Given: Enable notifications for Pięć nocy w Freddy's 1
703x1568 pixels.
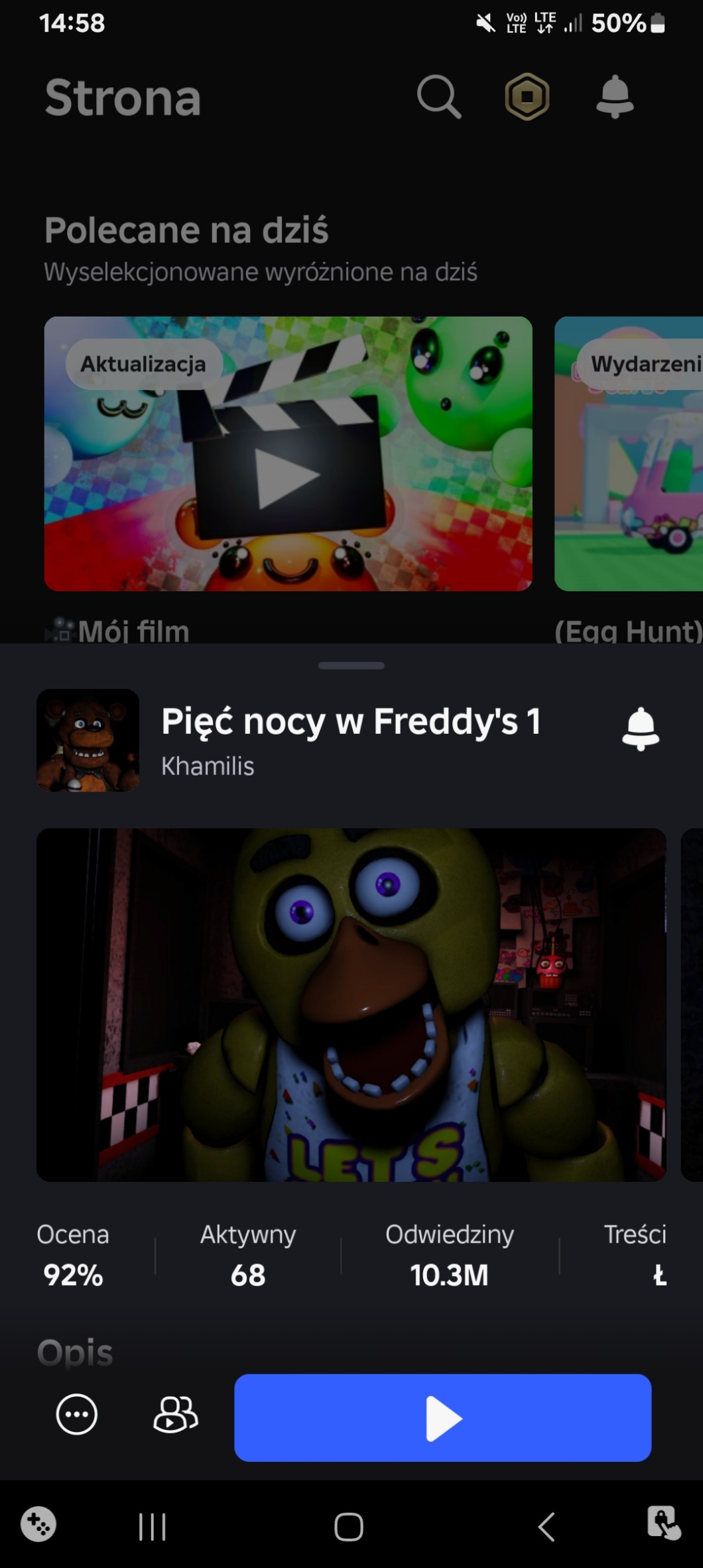Looking at the screenshot, I should [x=640, y=729].
